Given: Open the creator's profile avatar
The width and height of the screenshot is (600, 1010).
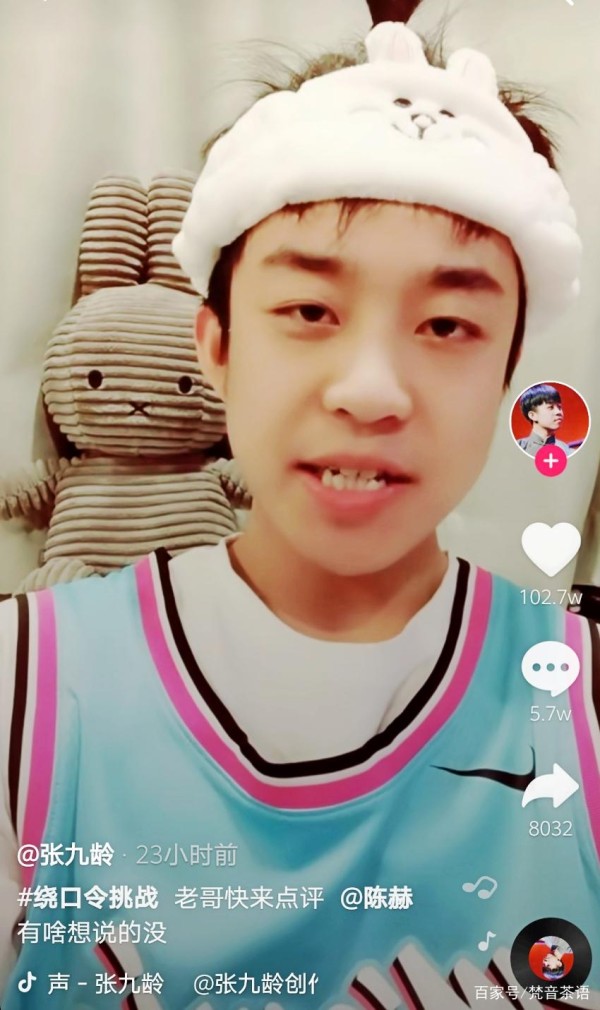Looking at the screenshot, I should [550, 421].
